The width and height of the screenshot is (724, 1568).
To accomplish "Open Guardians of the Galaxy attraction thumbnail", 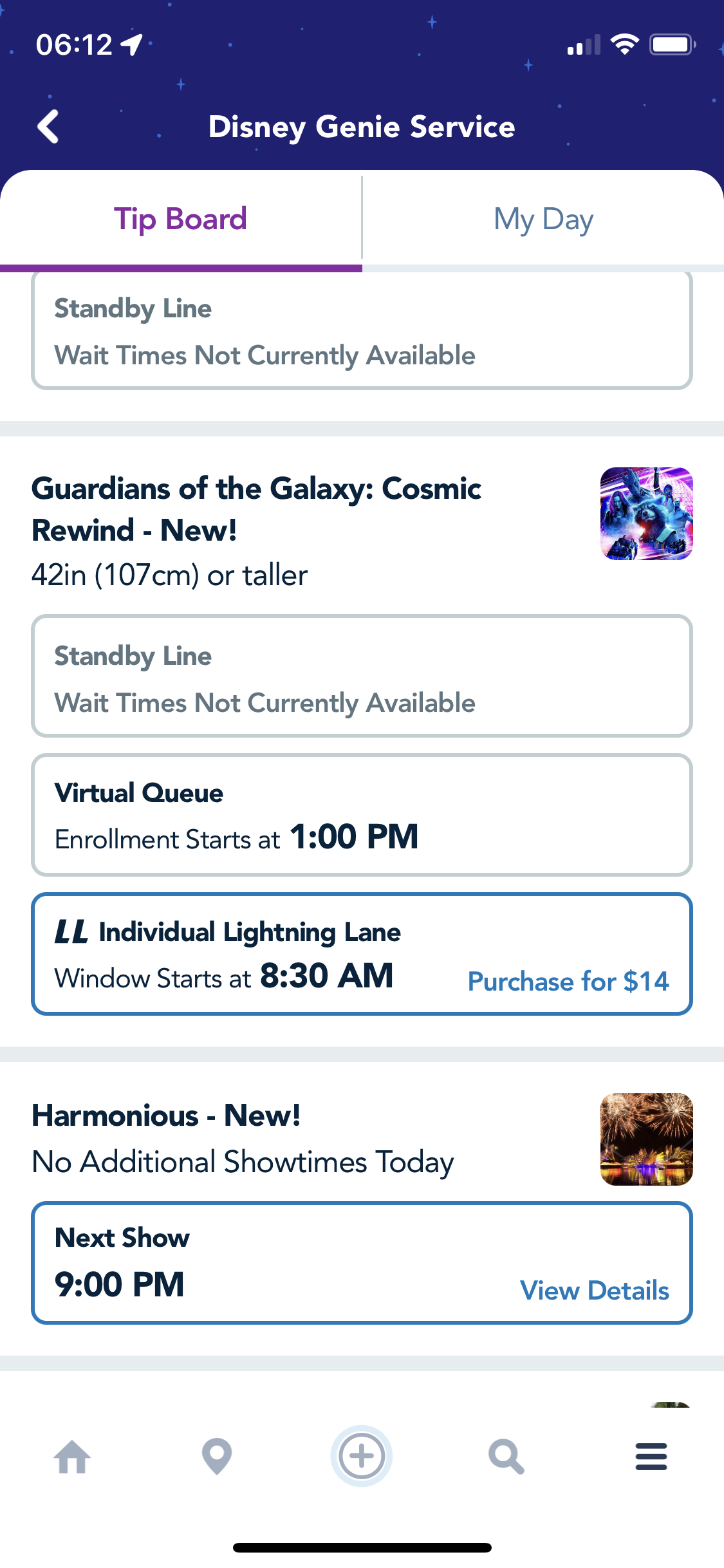I will (646, 514).
